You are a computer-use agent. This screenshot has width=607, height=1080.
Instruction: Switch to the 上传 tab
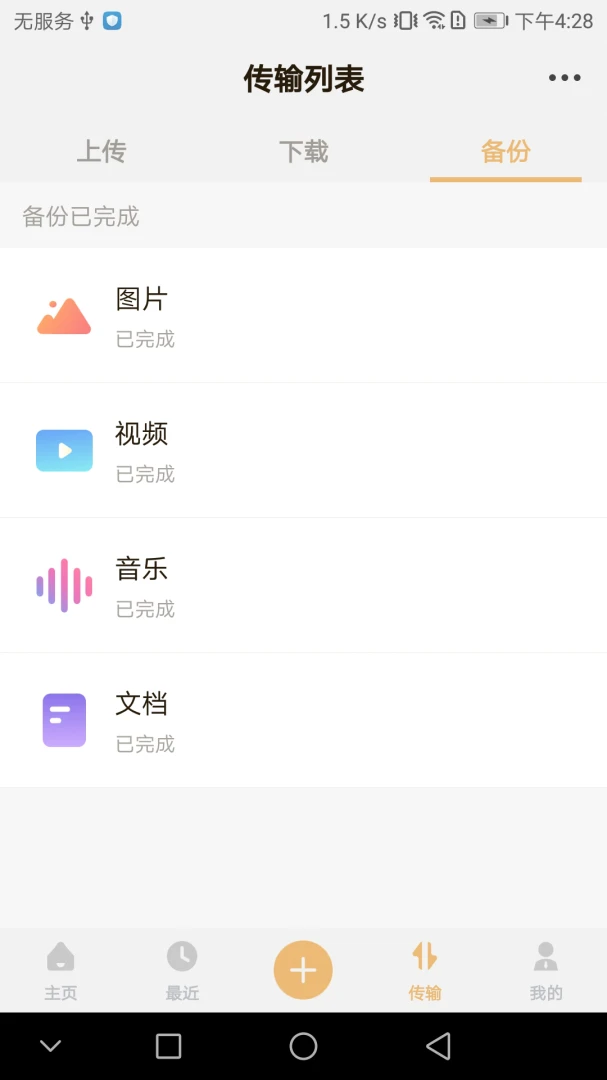point(101,152)
